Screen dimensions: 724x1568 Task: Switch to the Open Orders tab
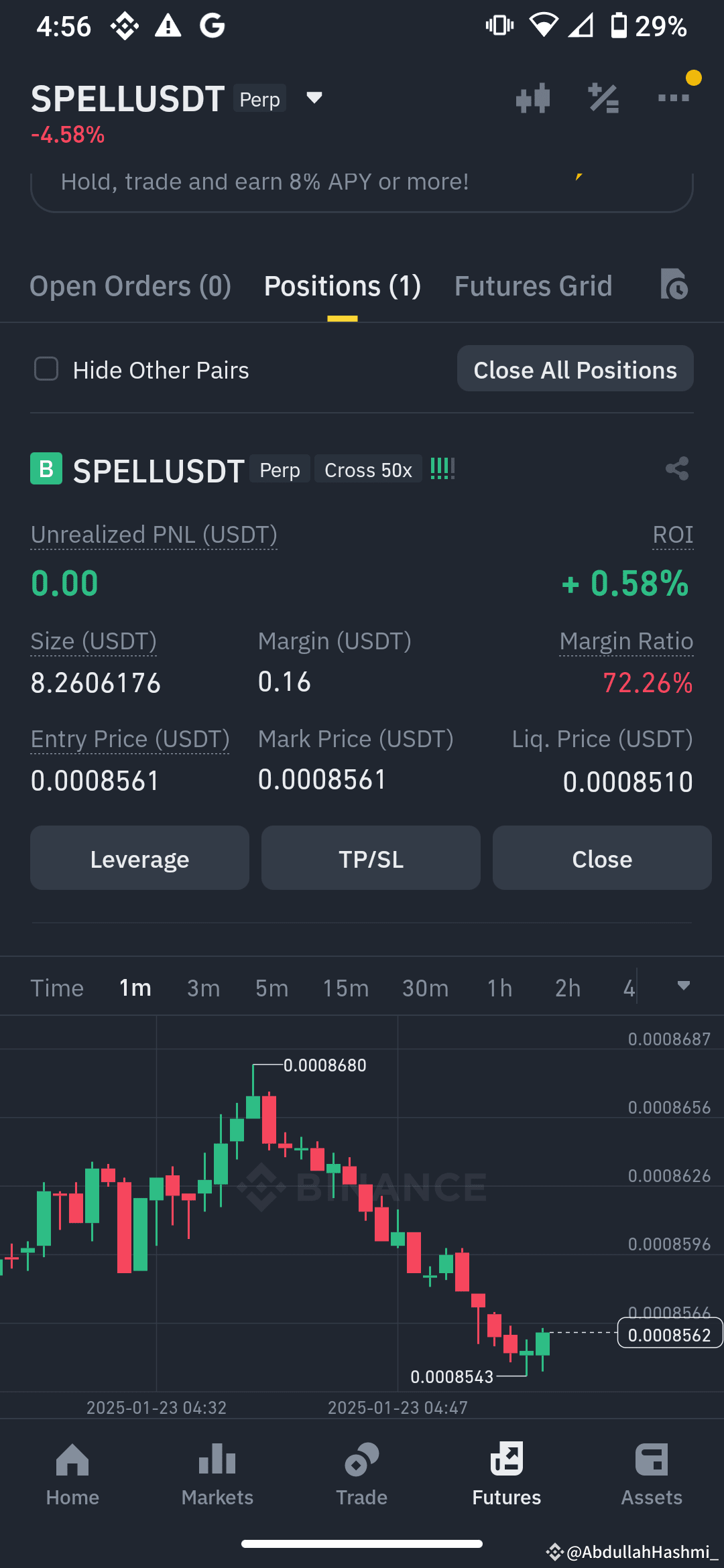click(130, 285)
